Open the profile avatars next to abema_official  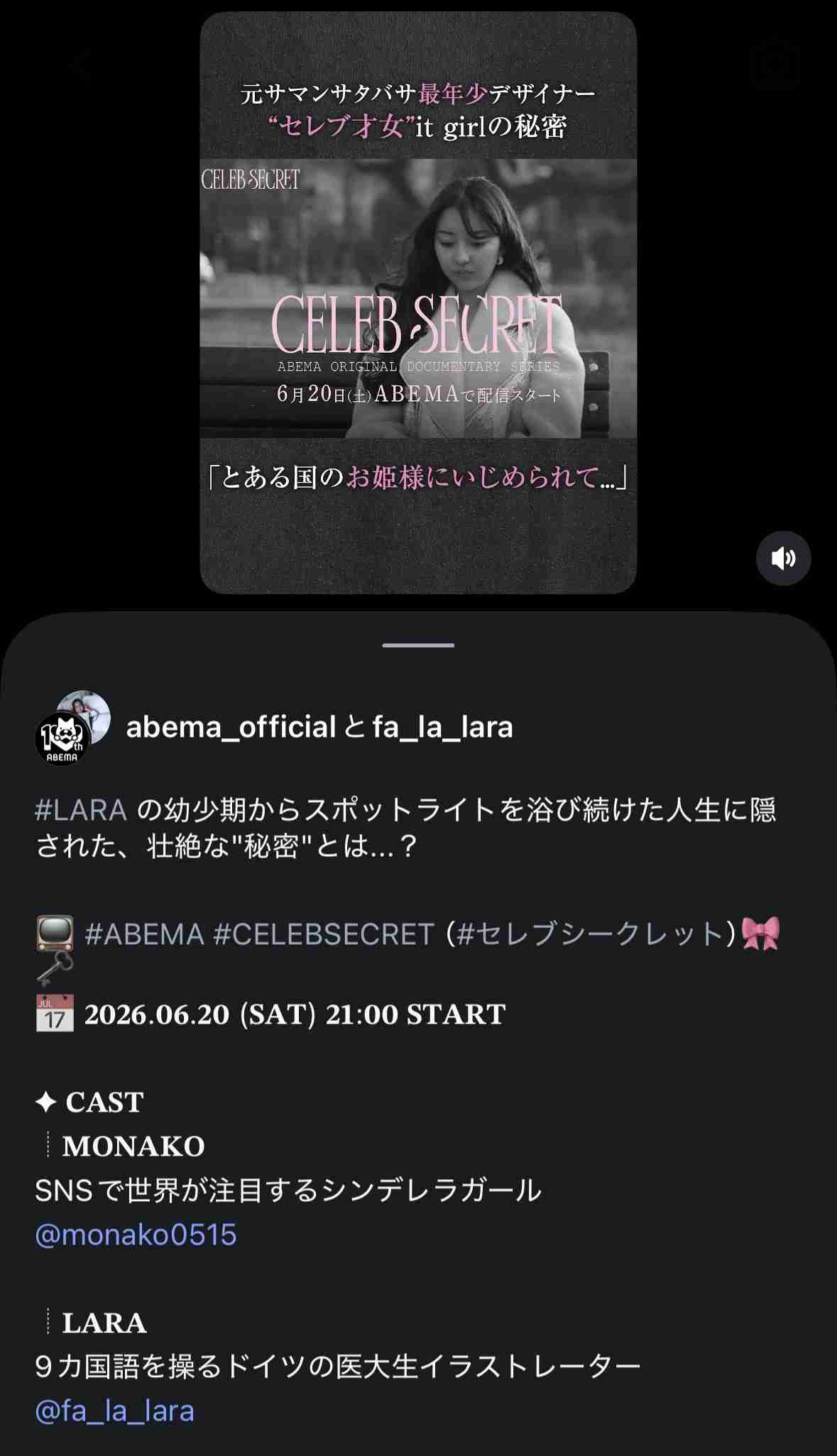tap(72, 727)
